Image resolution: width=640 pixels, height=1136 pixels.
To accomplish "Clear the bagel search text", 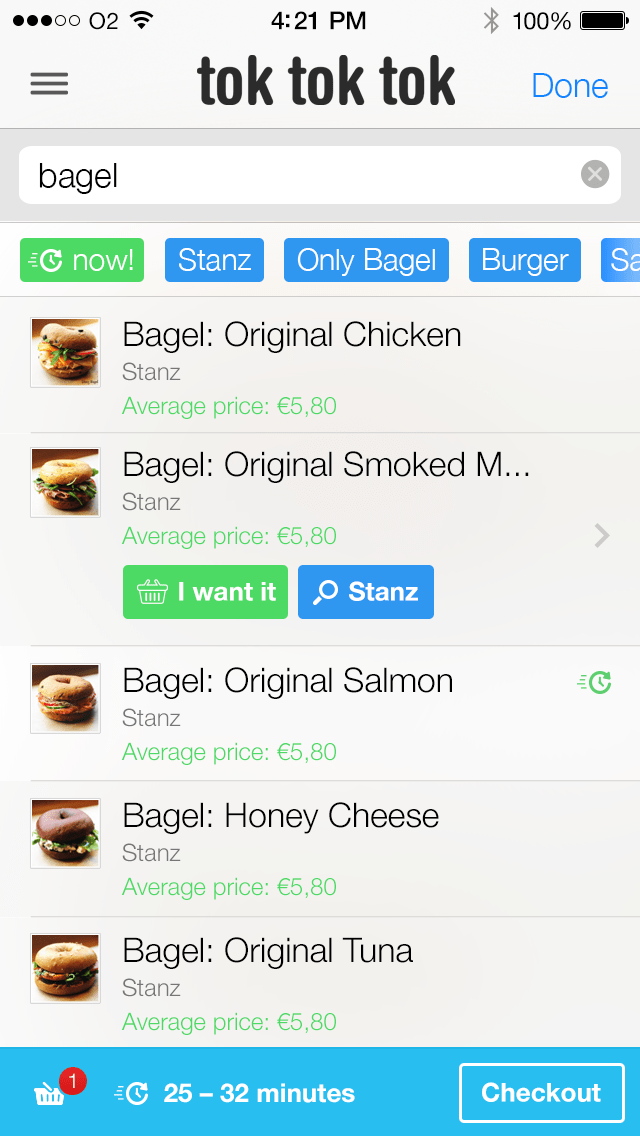I will point(595,175).
